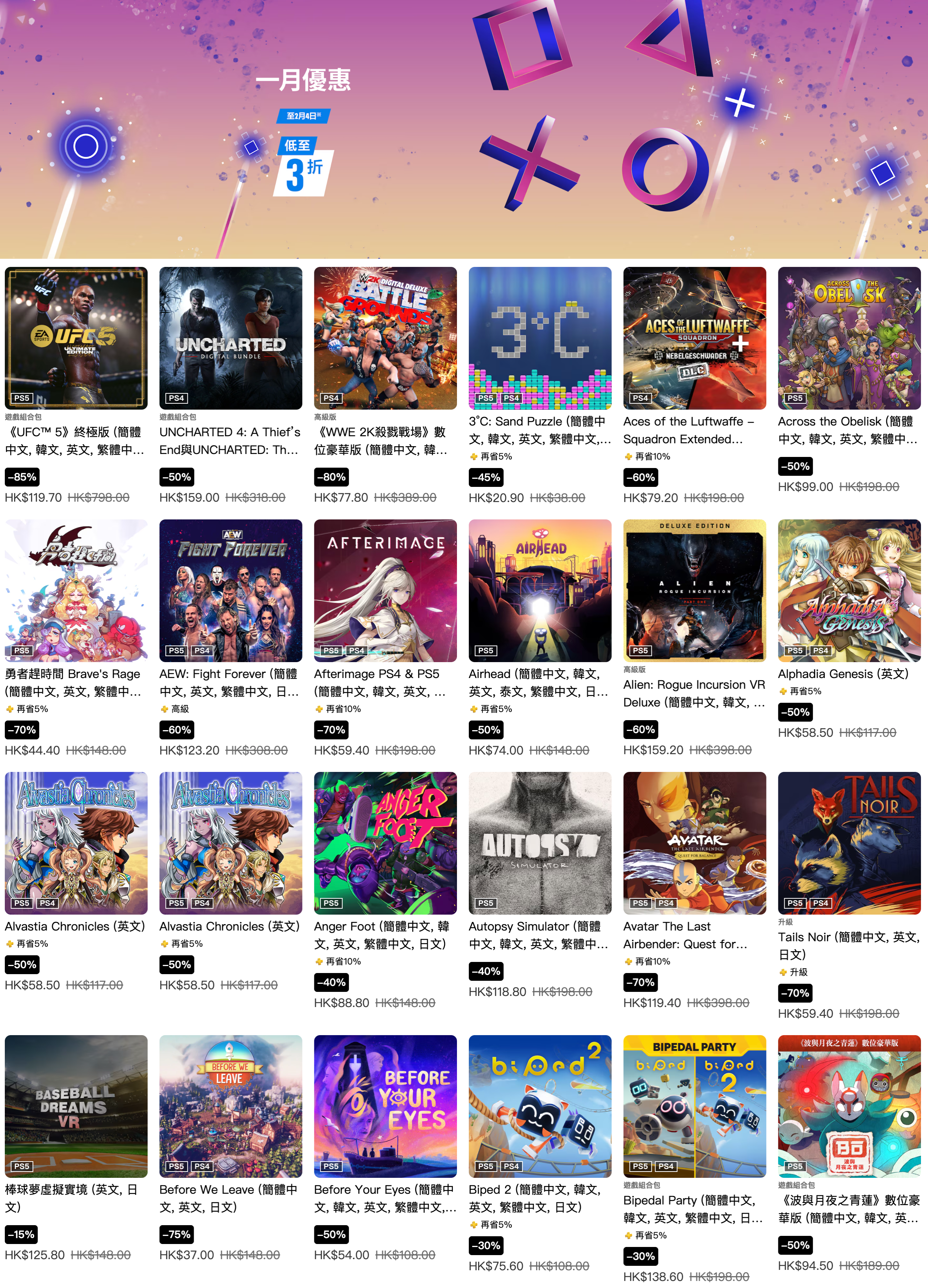This screenshot has width=928, height=1288.
Task: Select the 3°C: Sand Puzzle game
Action: 539,338
